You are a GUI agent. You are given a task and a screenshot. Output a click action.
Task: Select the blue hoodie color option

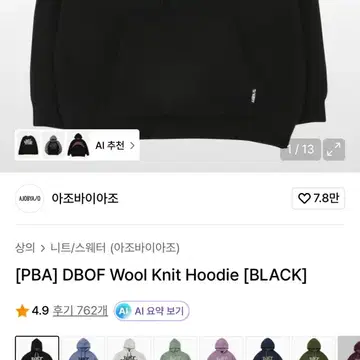pyautogui.click(x=83, y=348)
